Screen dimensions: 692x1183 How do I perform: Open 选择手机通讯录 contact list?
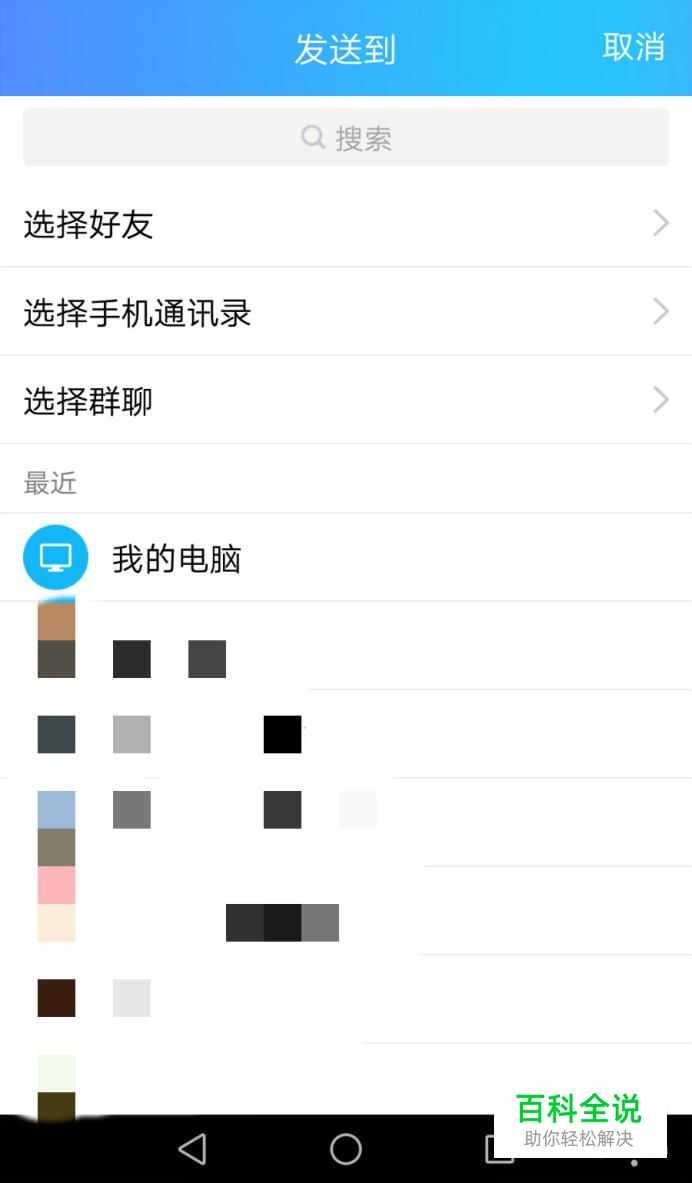click(x=346, y=312)
